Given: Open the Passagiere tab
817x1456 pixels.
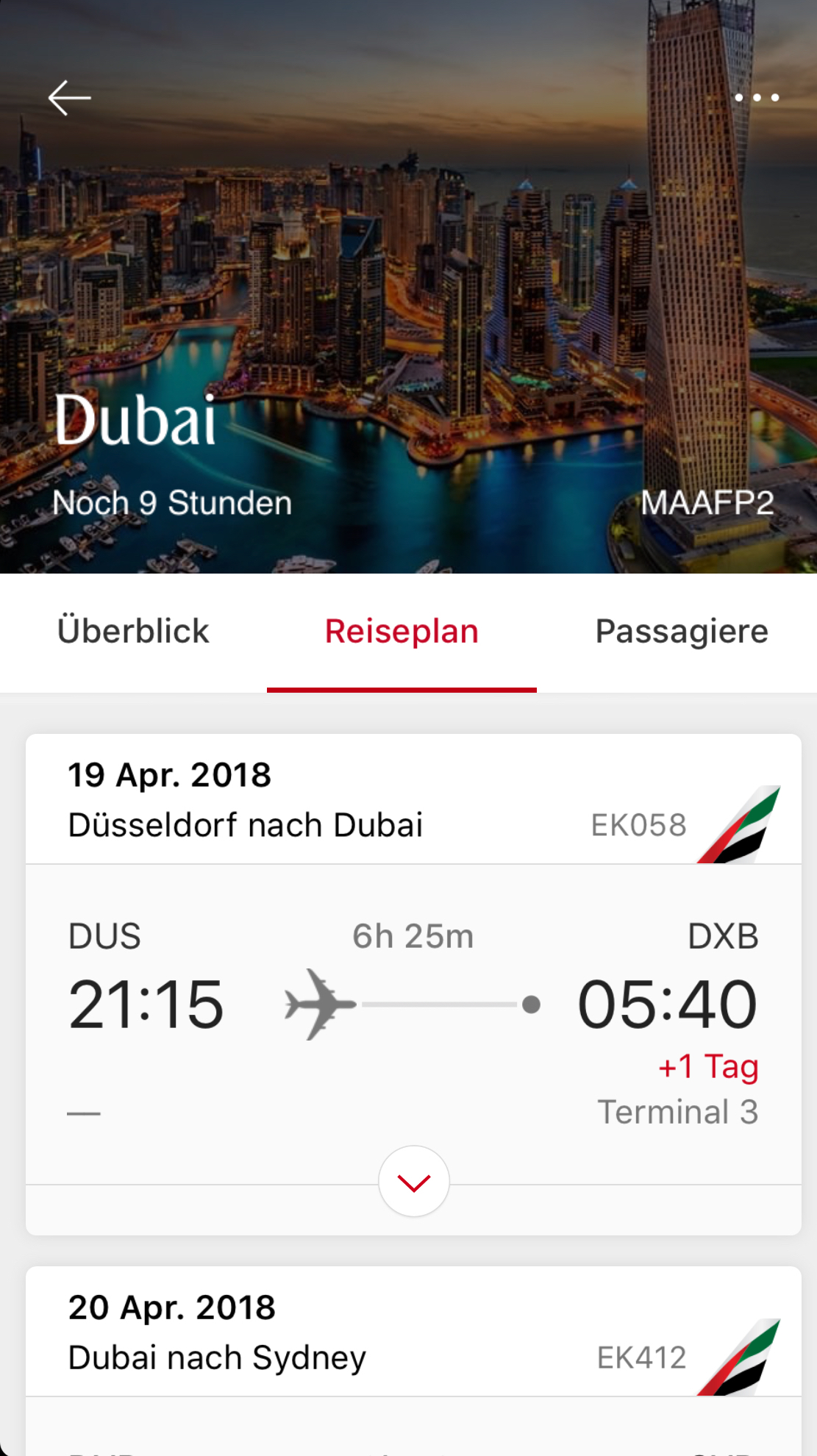Looking at the screenshot, I should pyautogui.click(x=682, y=632).
